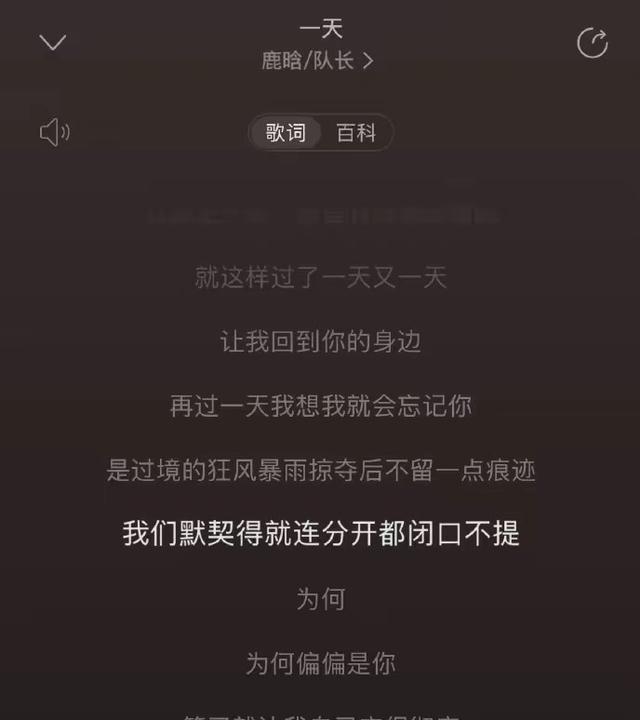This screenshot has width=640, height=720.
Task: Share the song 一天
Action: pyautogui.click(x=592, y=43)
